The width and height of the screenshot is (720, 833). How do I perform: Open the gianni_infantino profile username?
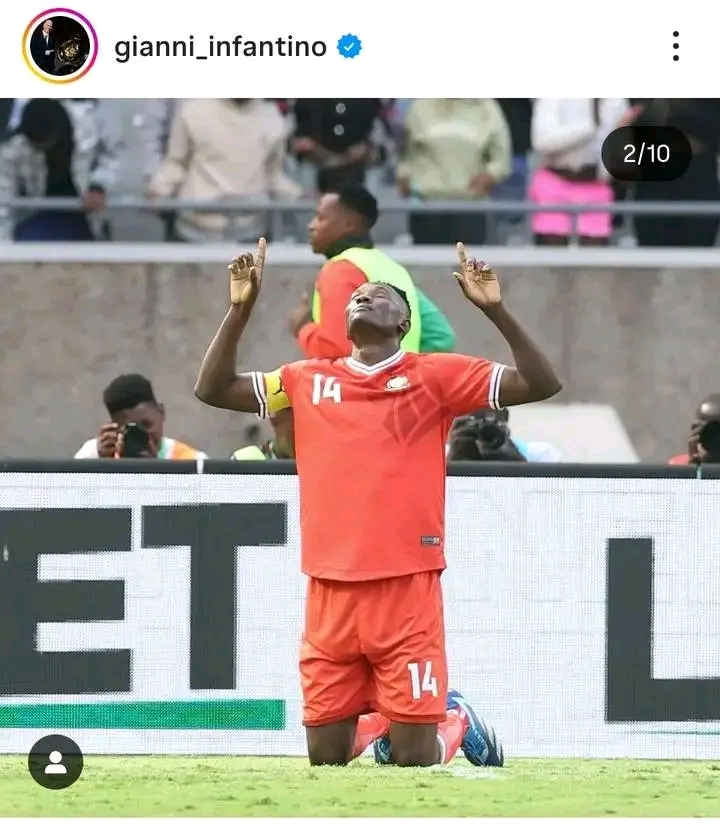pos(220,46)
